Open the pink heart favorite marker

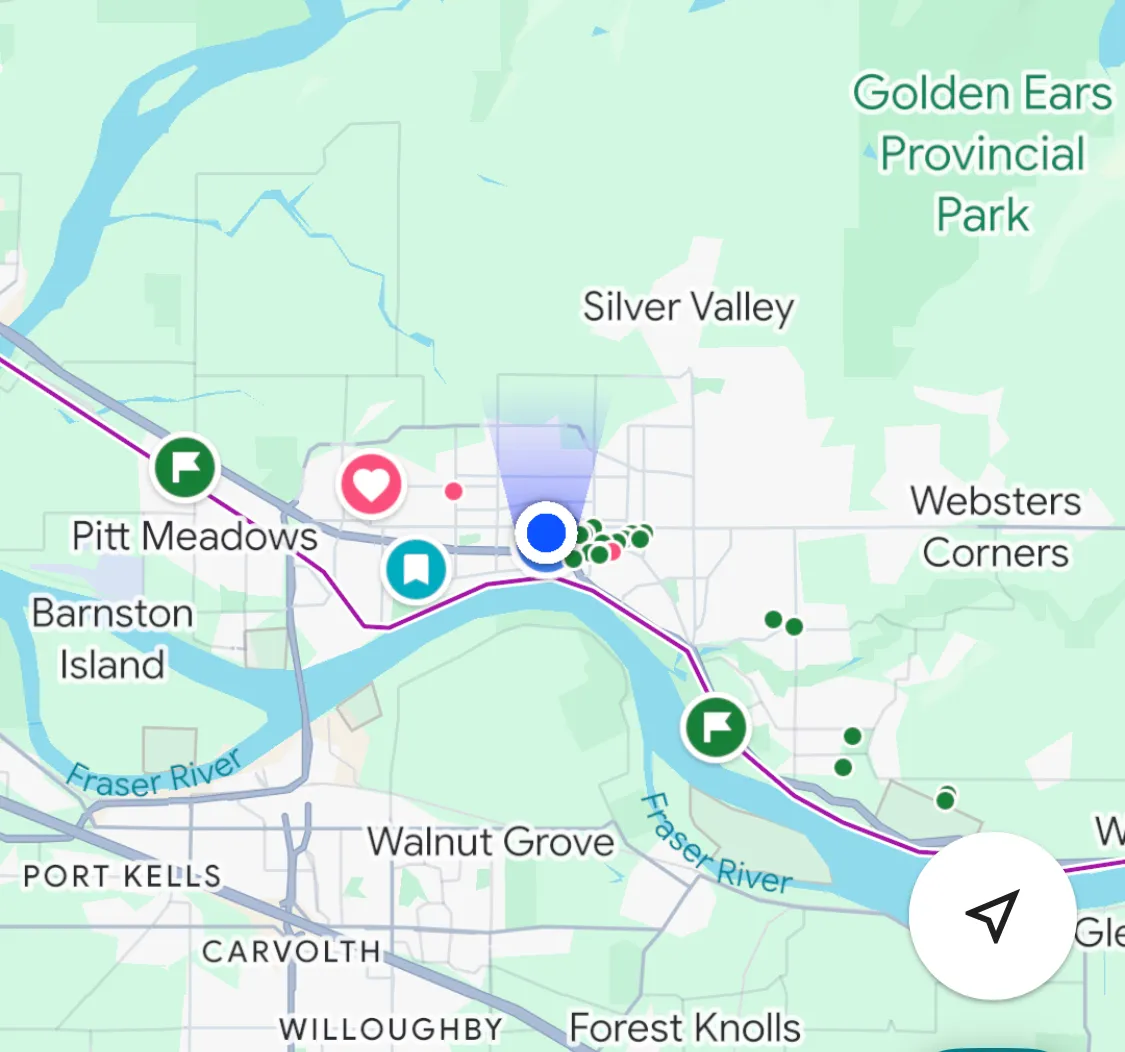point(371,484)
